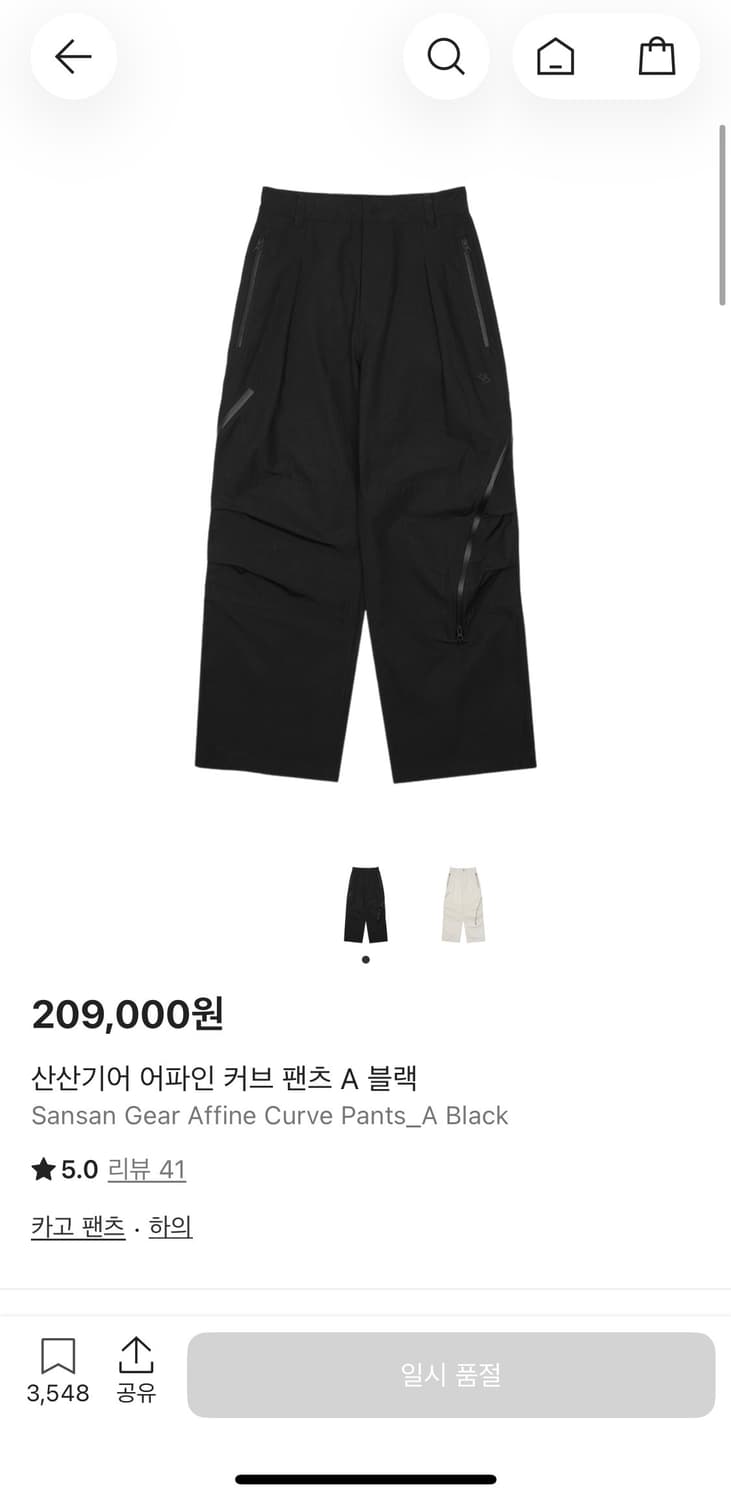The image size is (731, 1500).
Task: Tap the 일시 품절 sold-out button
Action: 450,1374
